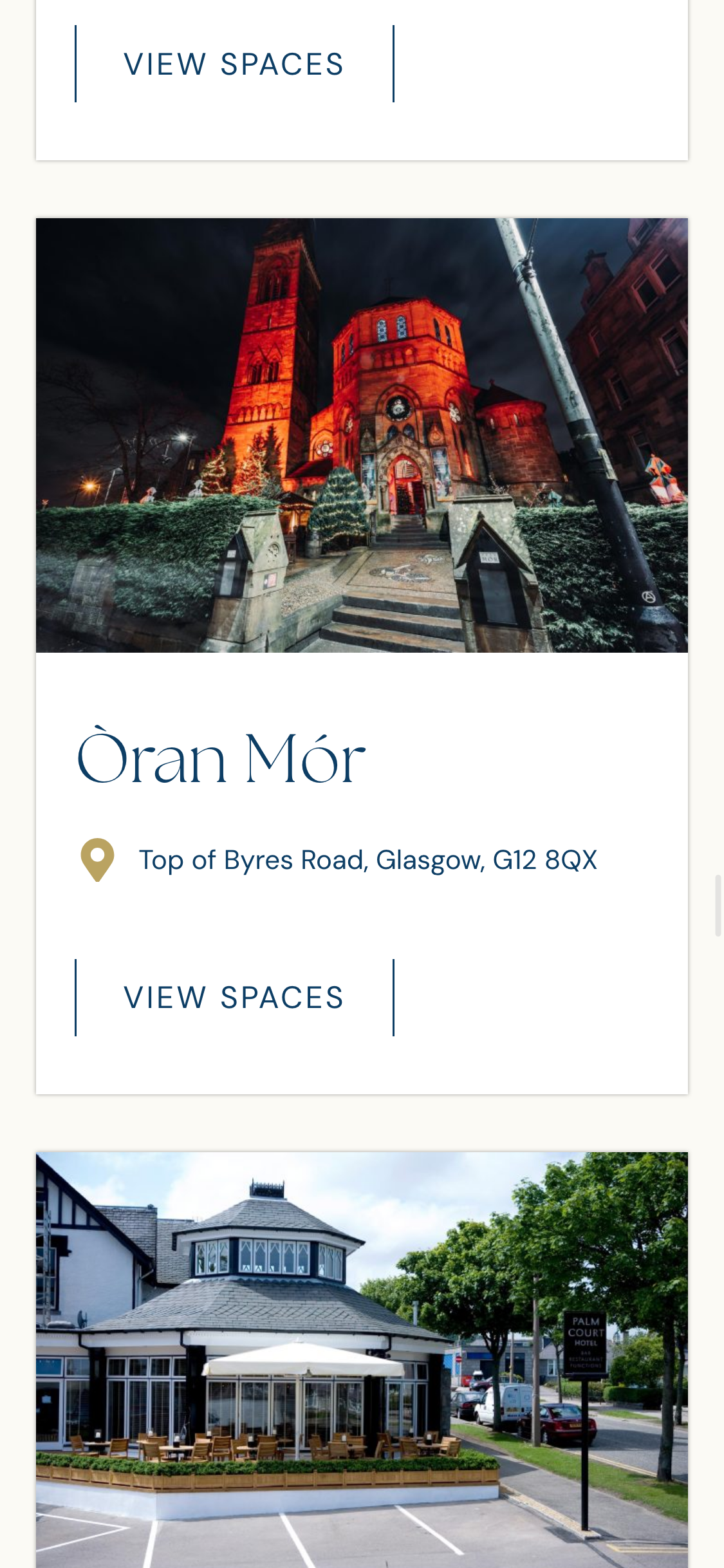Tap View Spaces under Òran Mór
Image resolution: width=724 pixels, height=1568 pixels.
[x=234, y=998]
